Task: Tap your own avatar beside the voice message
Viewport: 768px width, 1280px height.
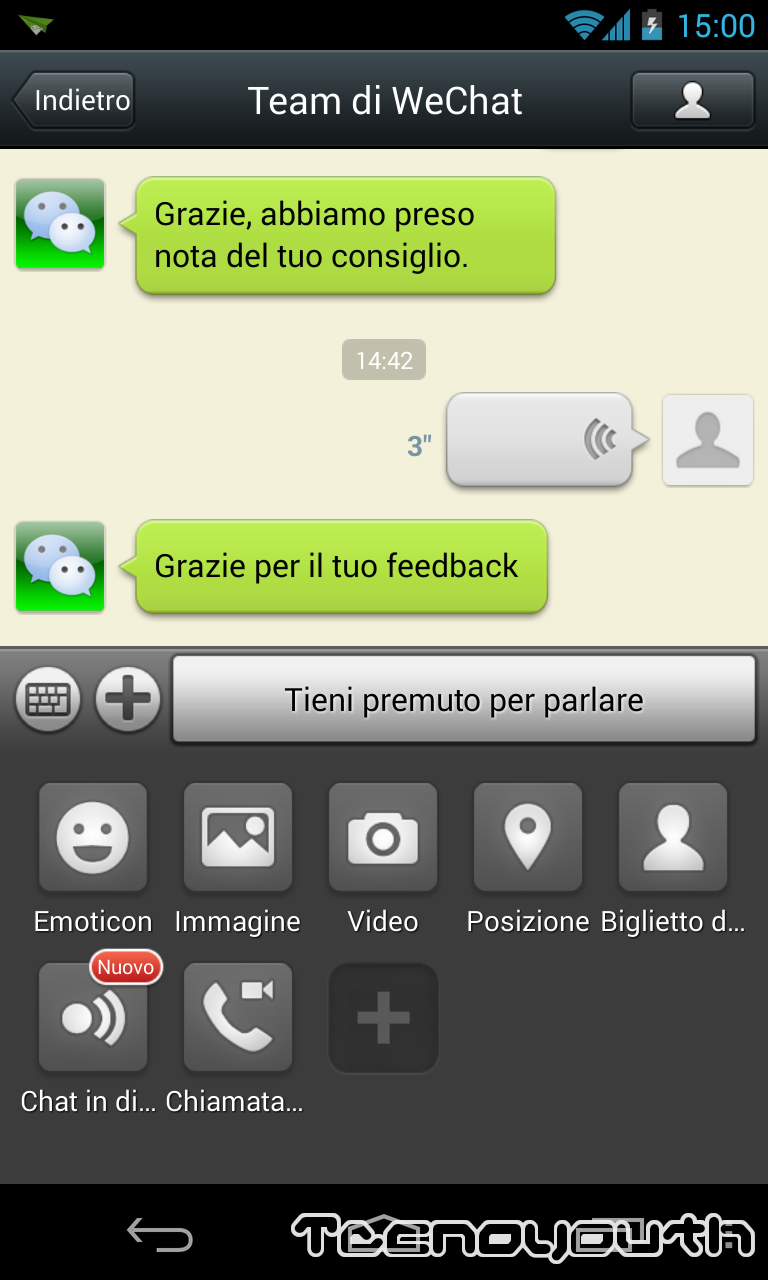Action: (708, 440)
